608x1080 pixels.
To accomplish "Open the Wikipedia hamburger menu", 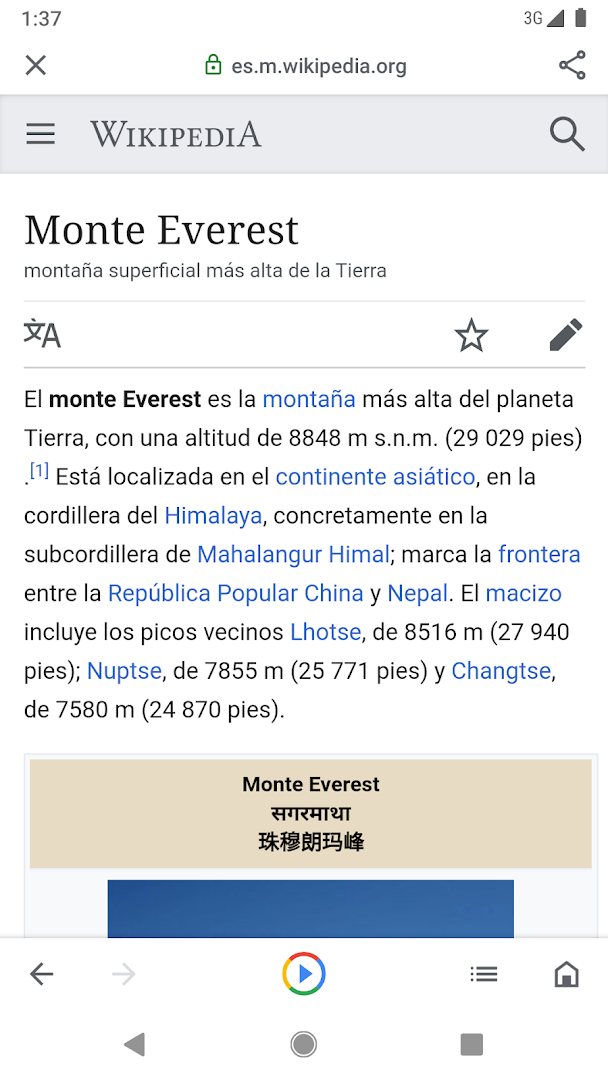I will 41,134.
